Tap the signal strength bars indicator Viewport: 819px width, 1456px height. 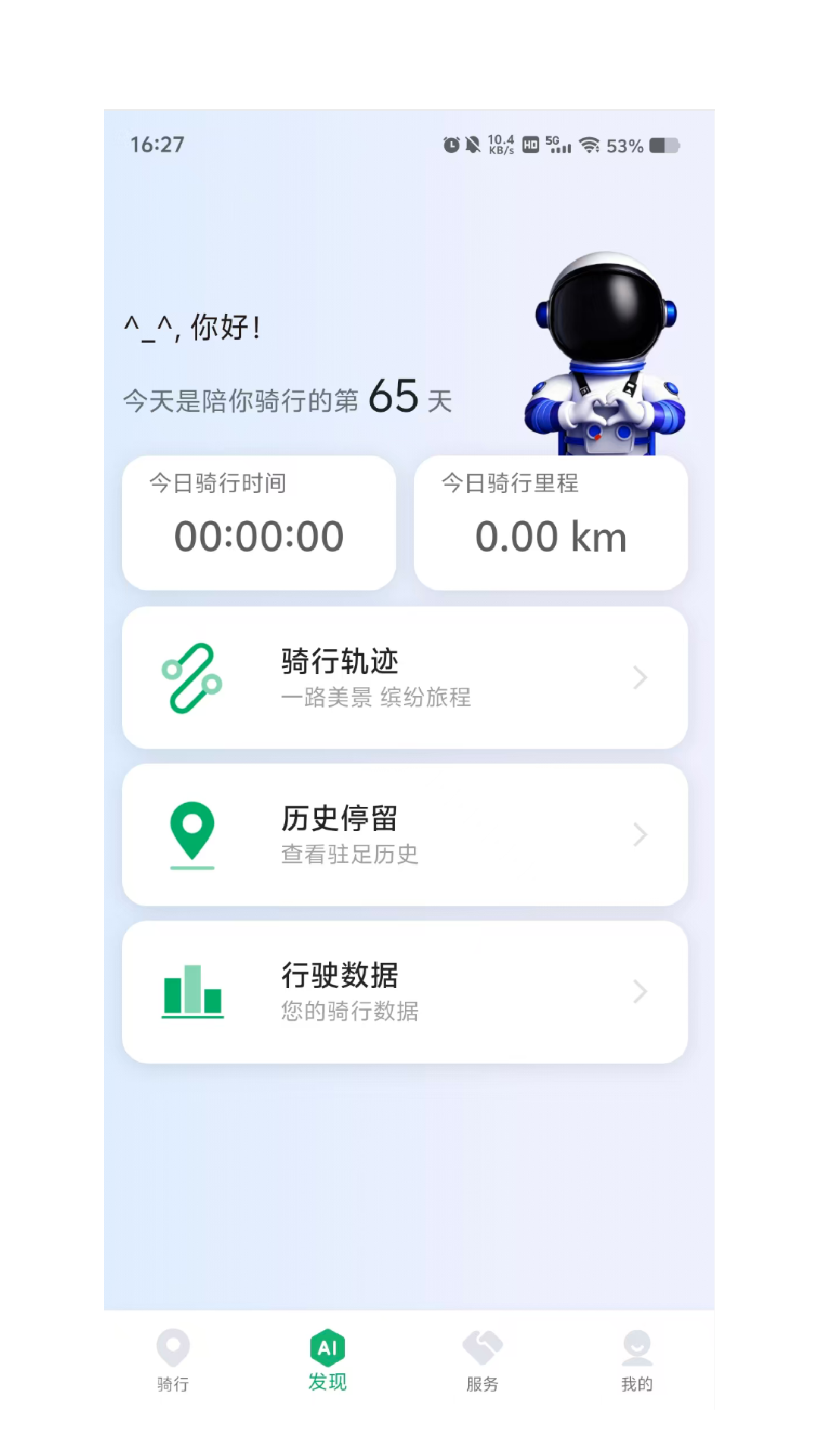pos(561,146)
